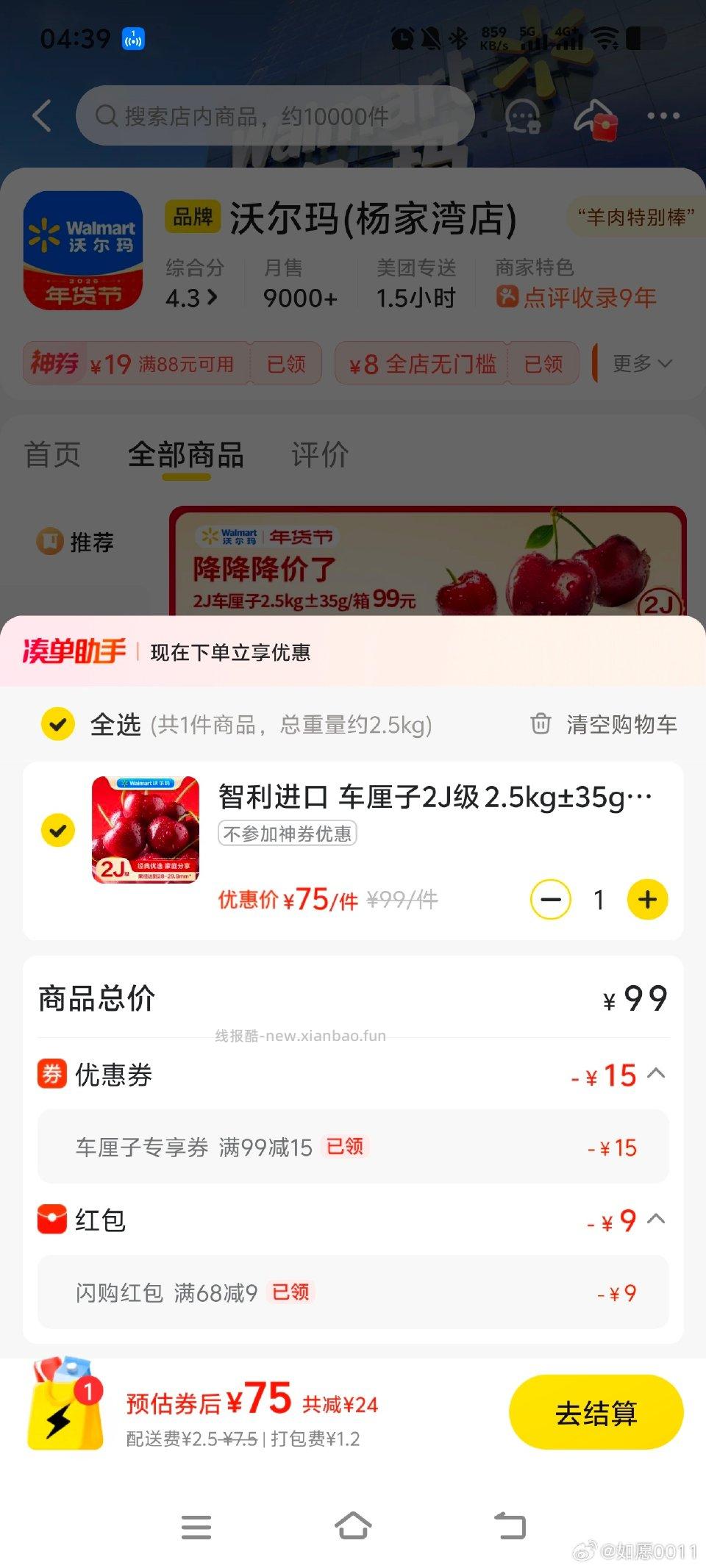Open the more options icon top right

click(661, 115)
